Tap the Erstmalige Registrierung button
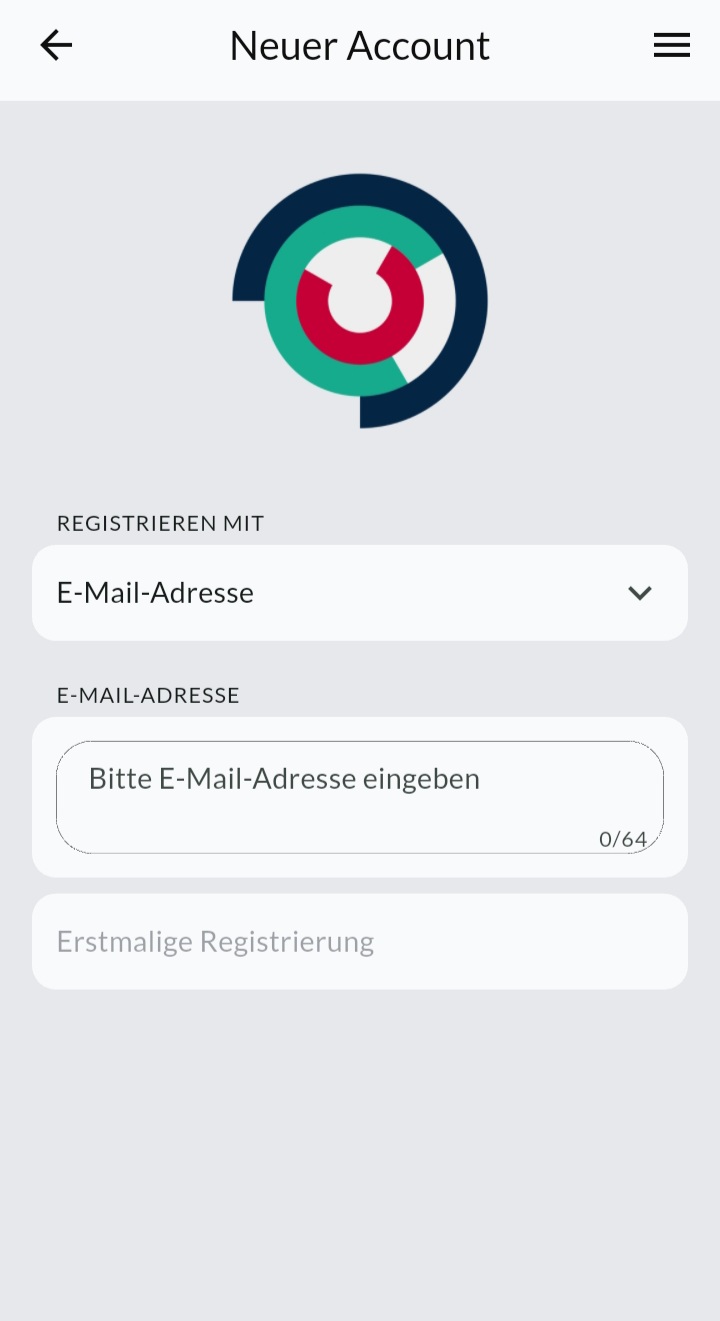 coord(360,942)
